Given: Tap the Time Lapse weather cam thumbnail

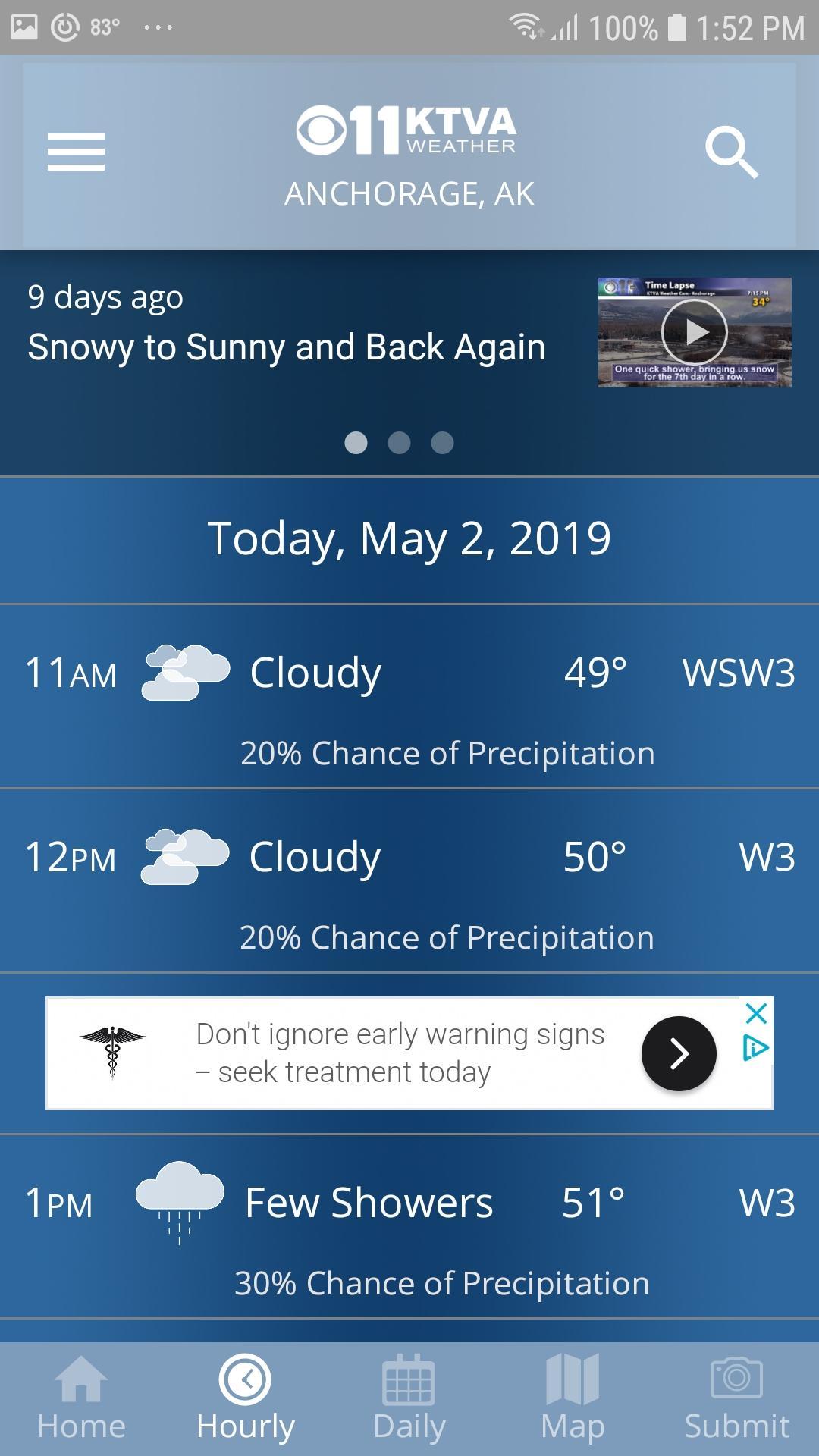Looking at the screenshot, I should click(x=694, y=331).
